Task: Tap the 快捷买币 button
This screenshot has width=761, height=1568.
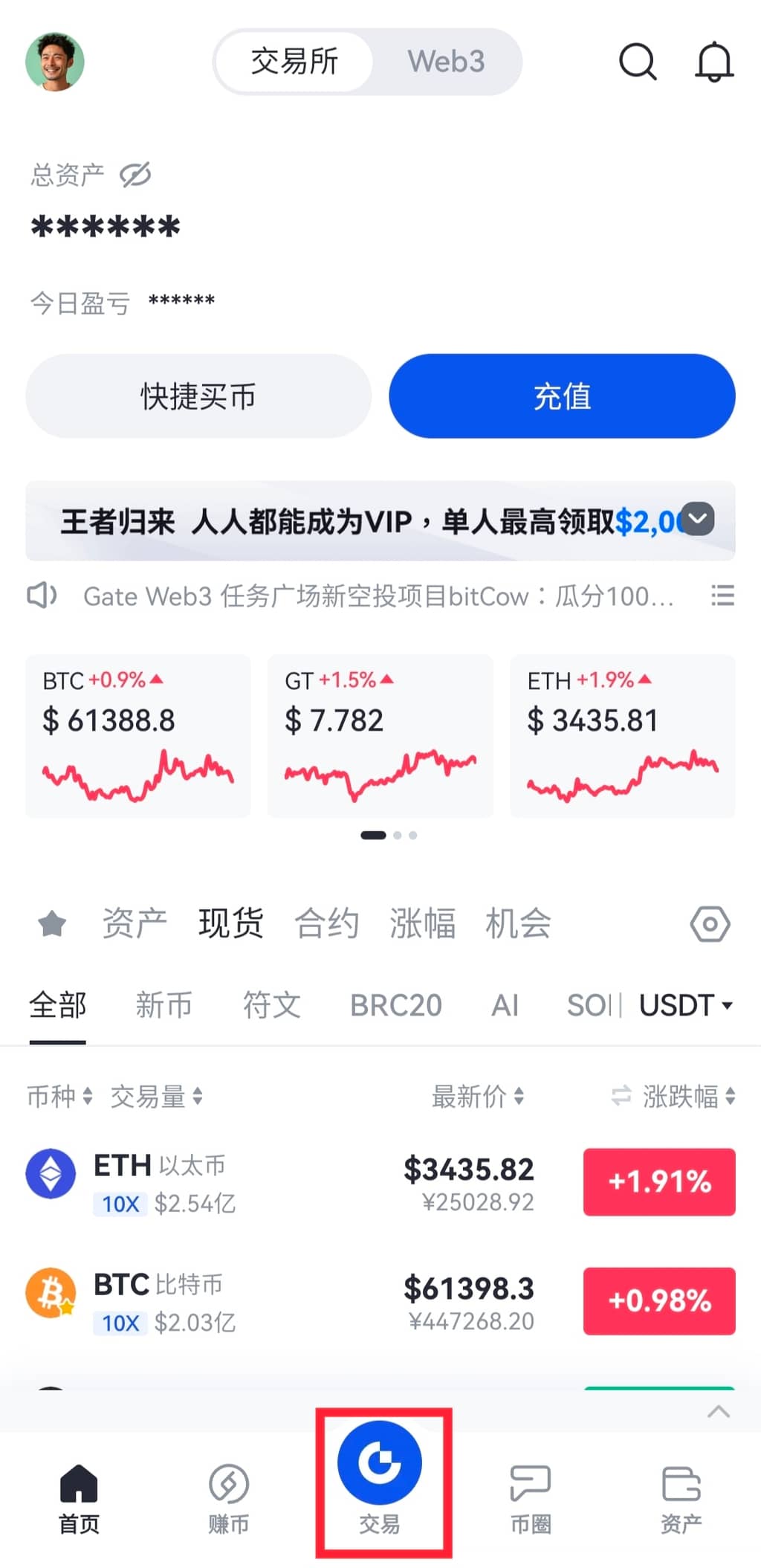Action: [198, 396]
